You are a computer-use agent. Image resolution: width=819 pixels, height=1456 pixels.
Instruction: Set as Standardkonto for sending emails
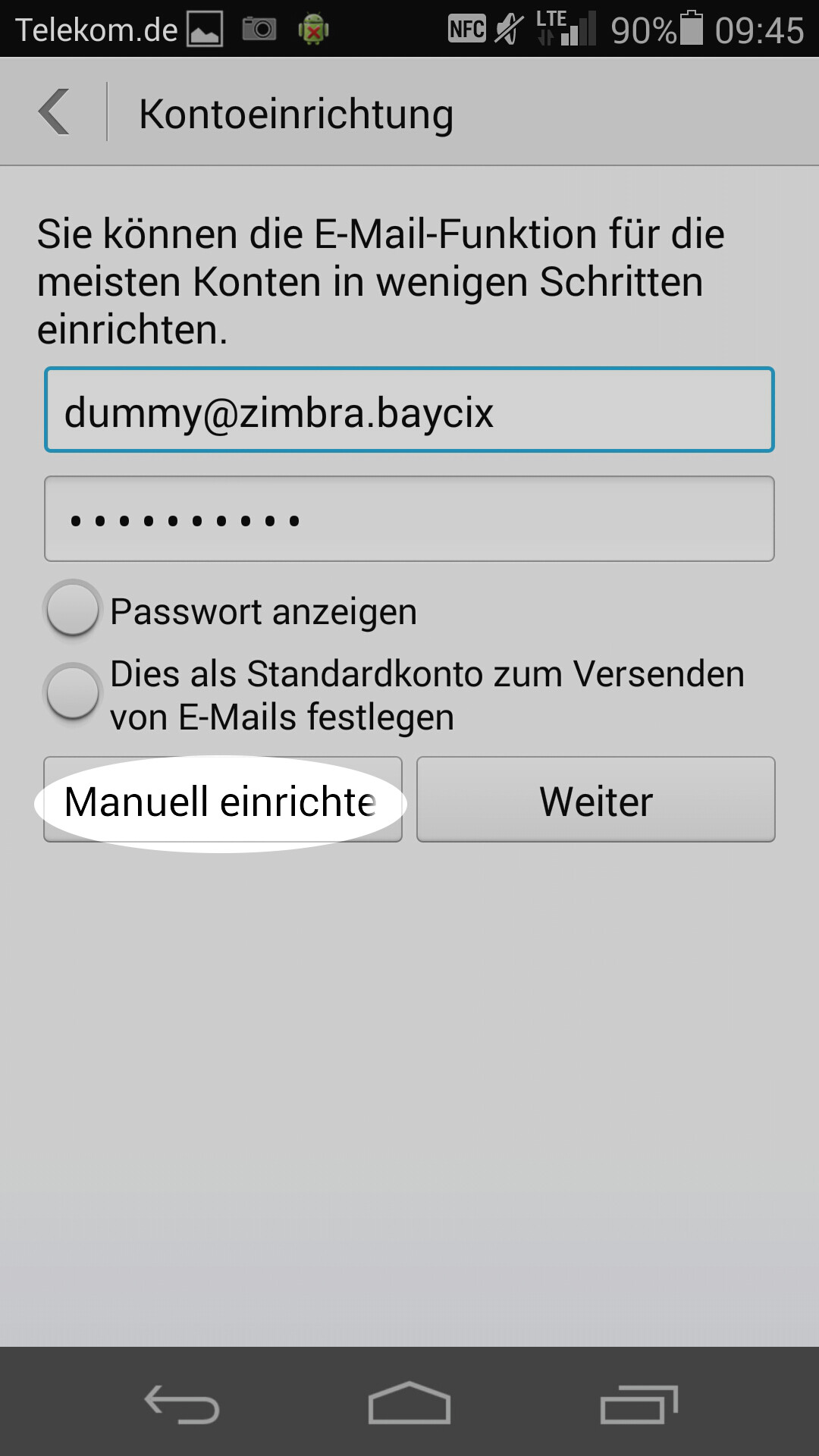click(x=72, y=692)
